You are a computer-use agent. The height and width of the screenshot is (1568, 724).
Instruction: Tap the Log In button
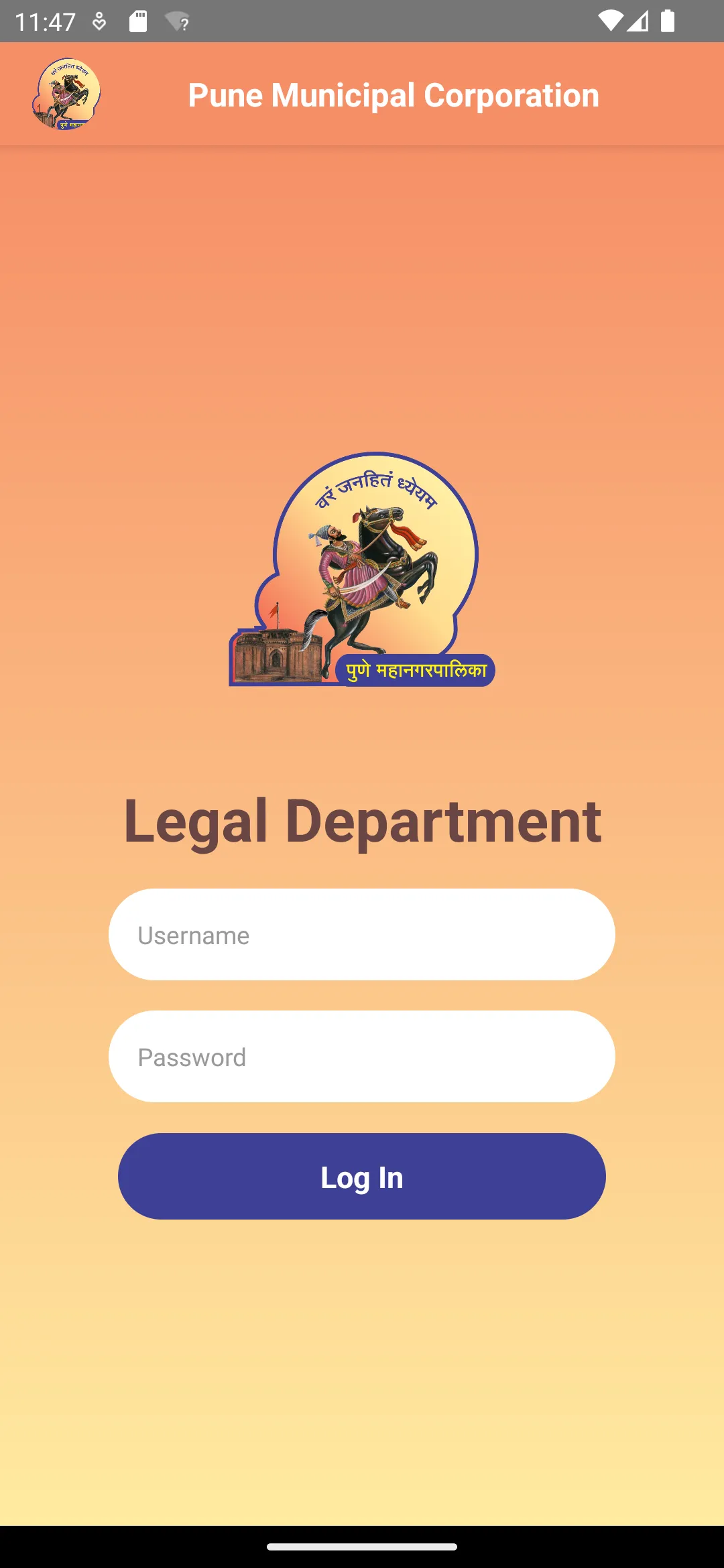(362, 1177)
